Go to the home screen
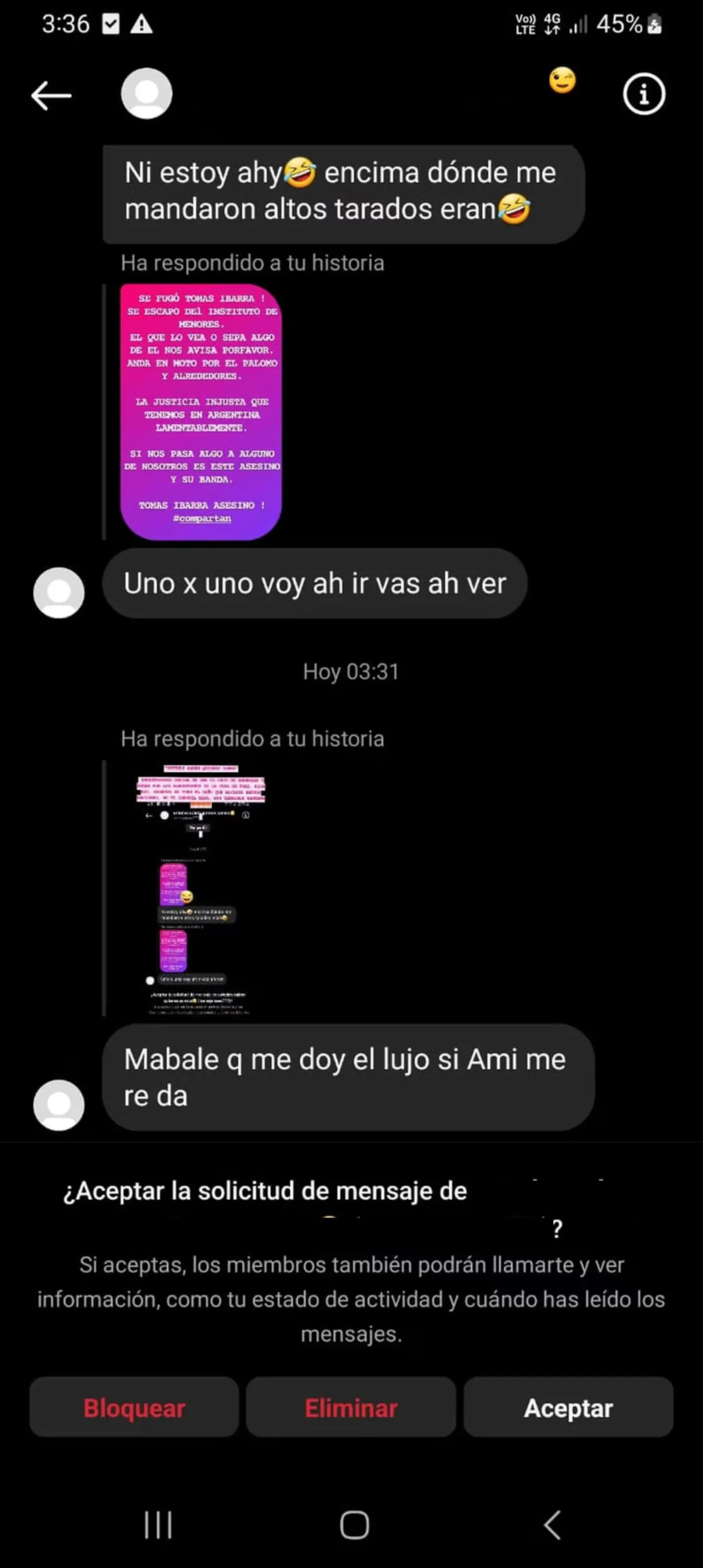Screen dimensions: 703x1568 [354, 1525]
